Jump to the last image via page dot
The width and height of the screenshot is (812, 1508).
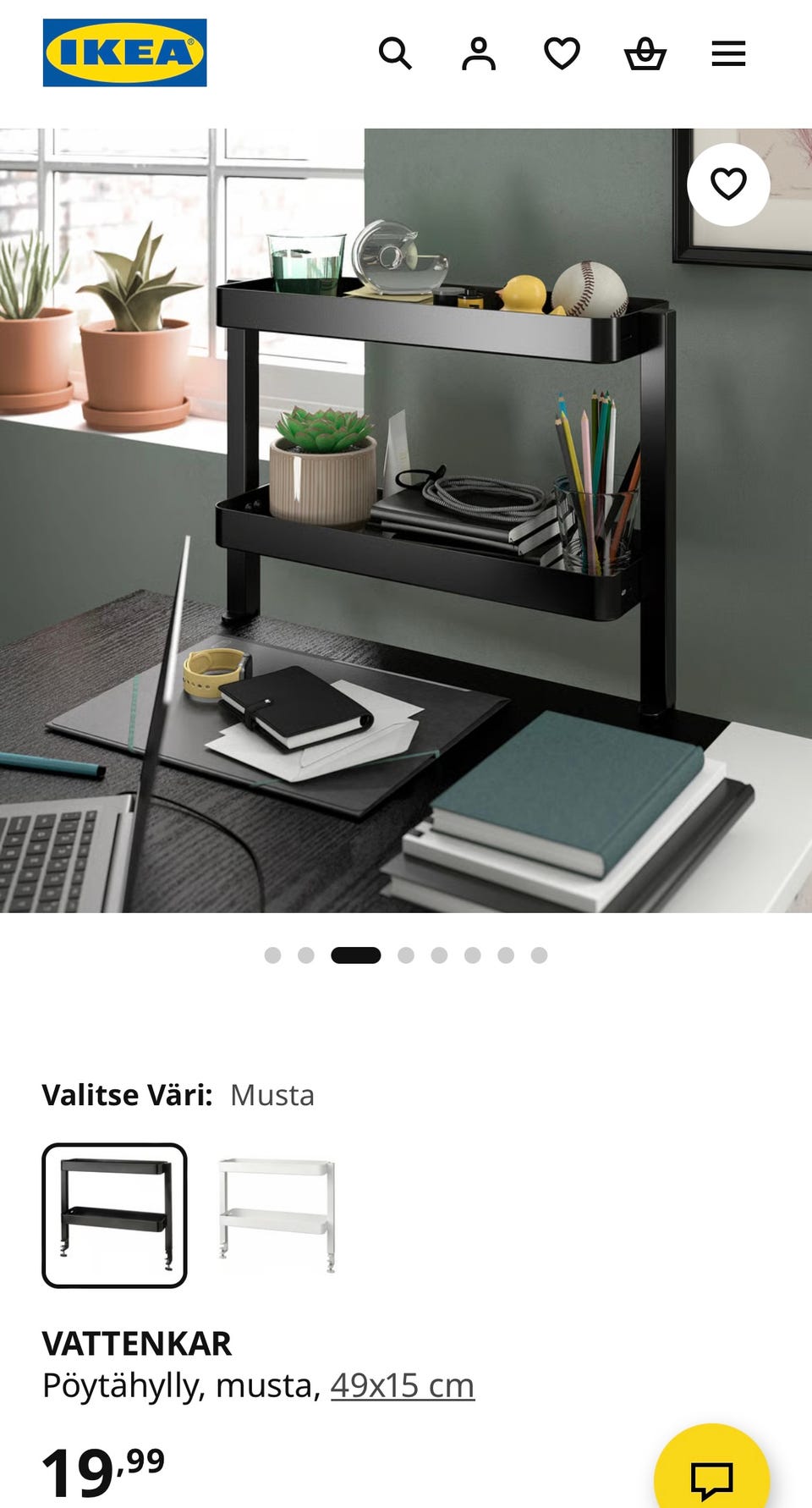point(539,955)
